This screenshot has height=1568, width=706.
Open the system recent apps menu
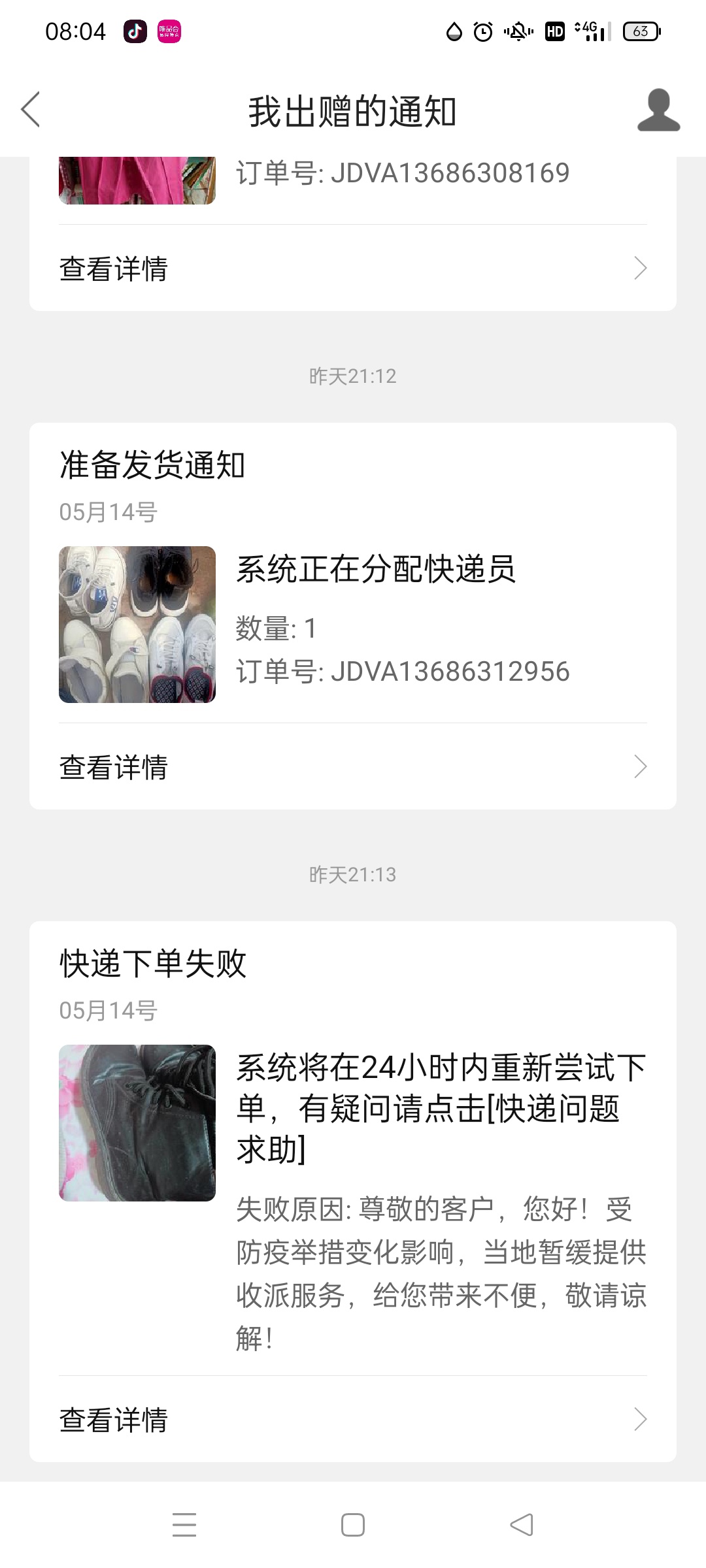click(x=184, y=1525)
